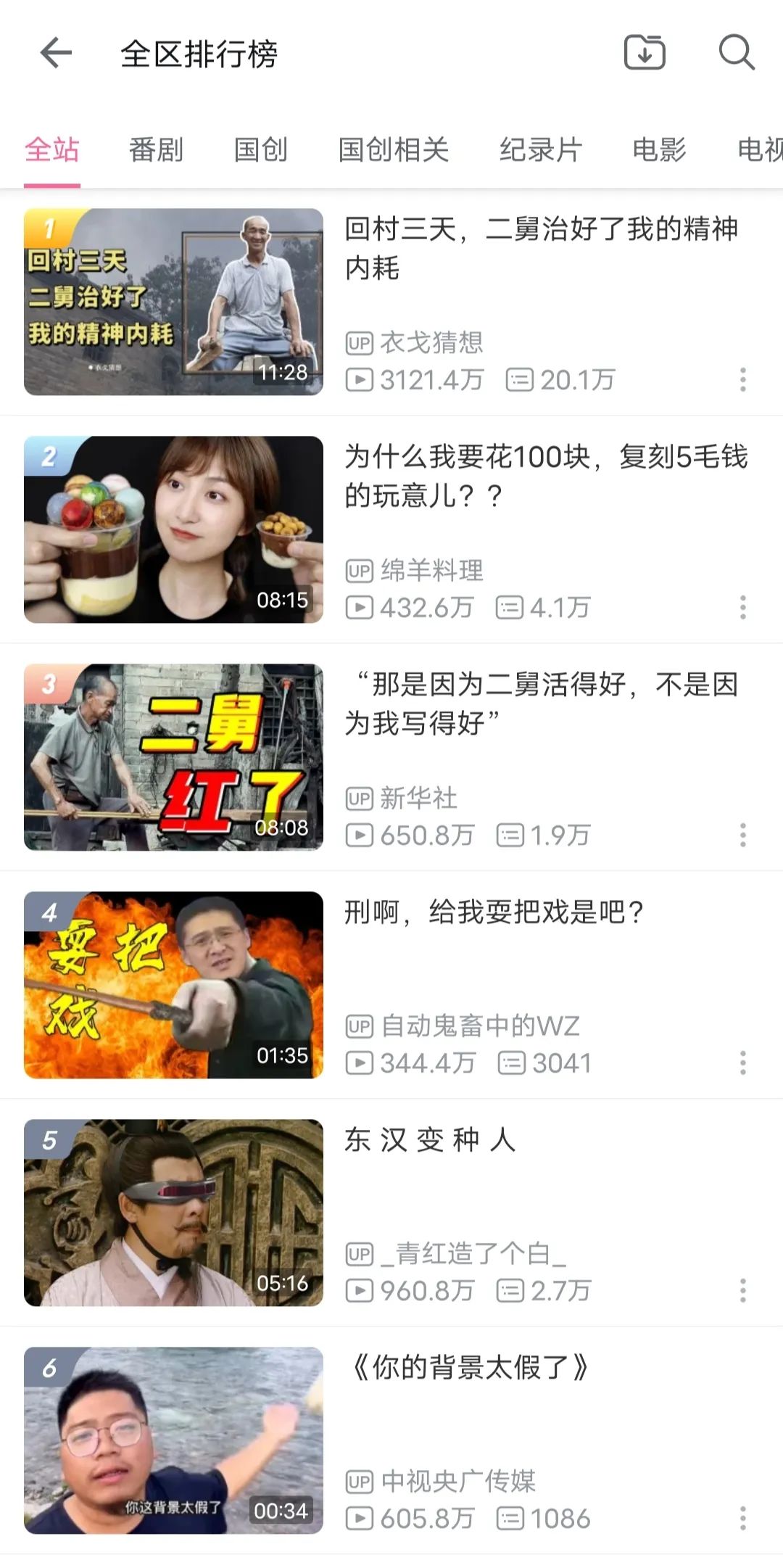Switch to the 番剧 tab
Image resolution: width=783 pixels, height=1568 pixels.
tap(156, 150)
